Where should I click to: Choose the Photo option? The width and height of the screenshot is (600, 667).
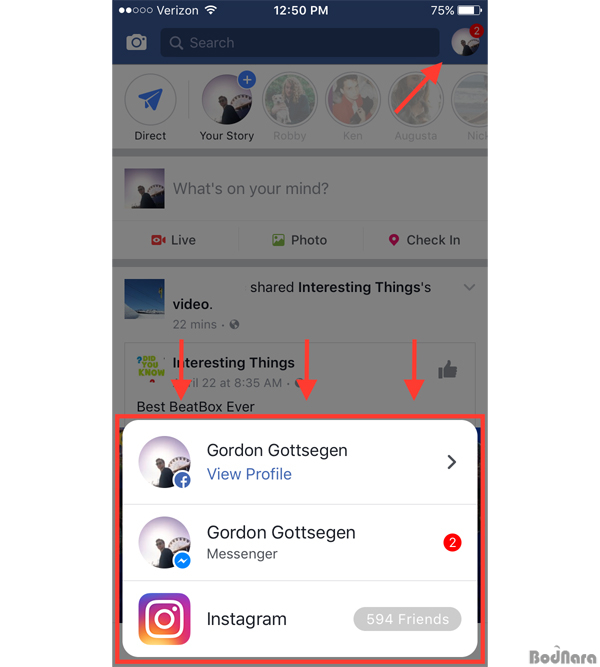point(299,240)
